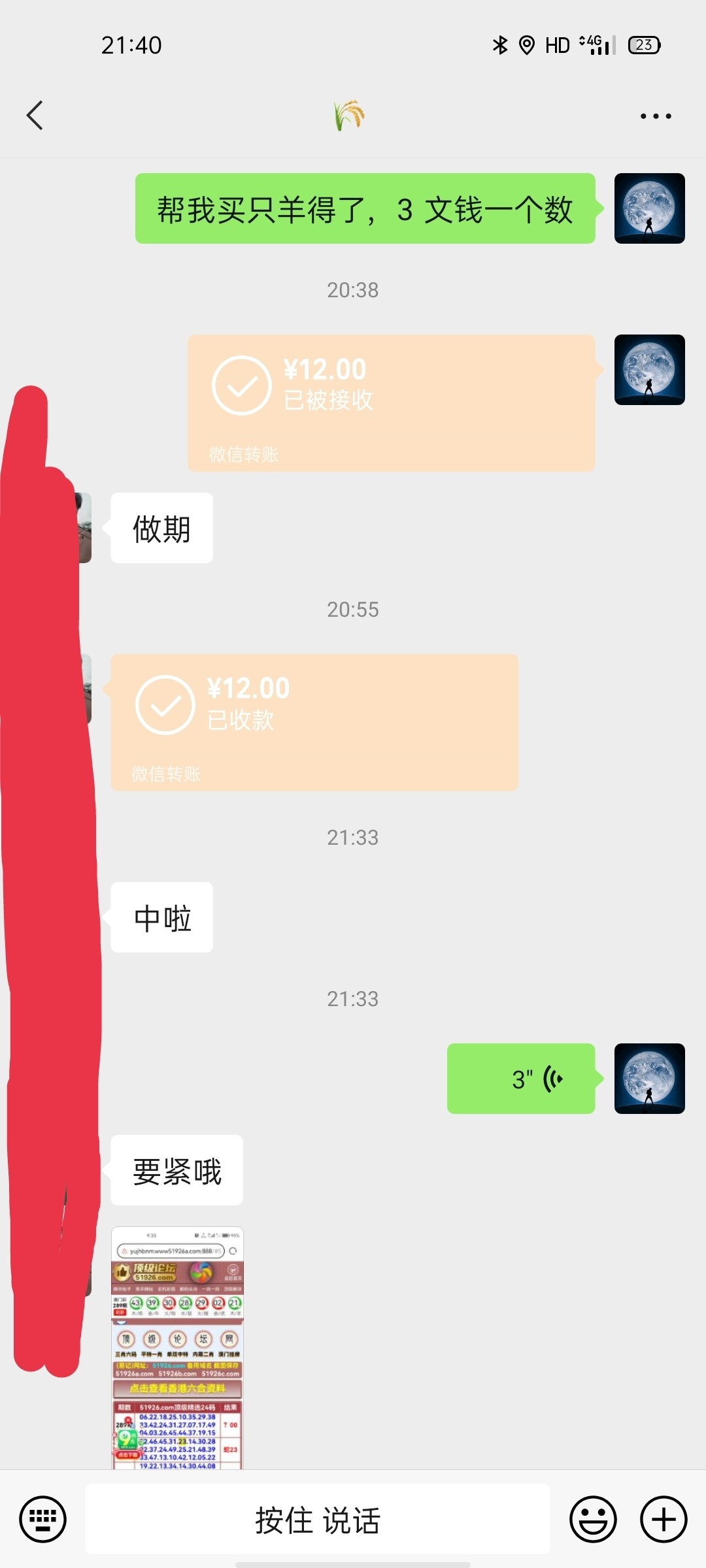Tap the 中啦 message bubble

(161, 917)
